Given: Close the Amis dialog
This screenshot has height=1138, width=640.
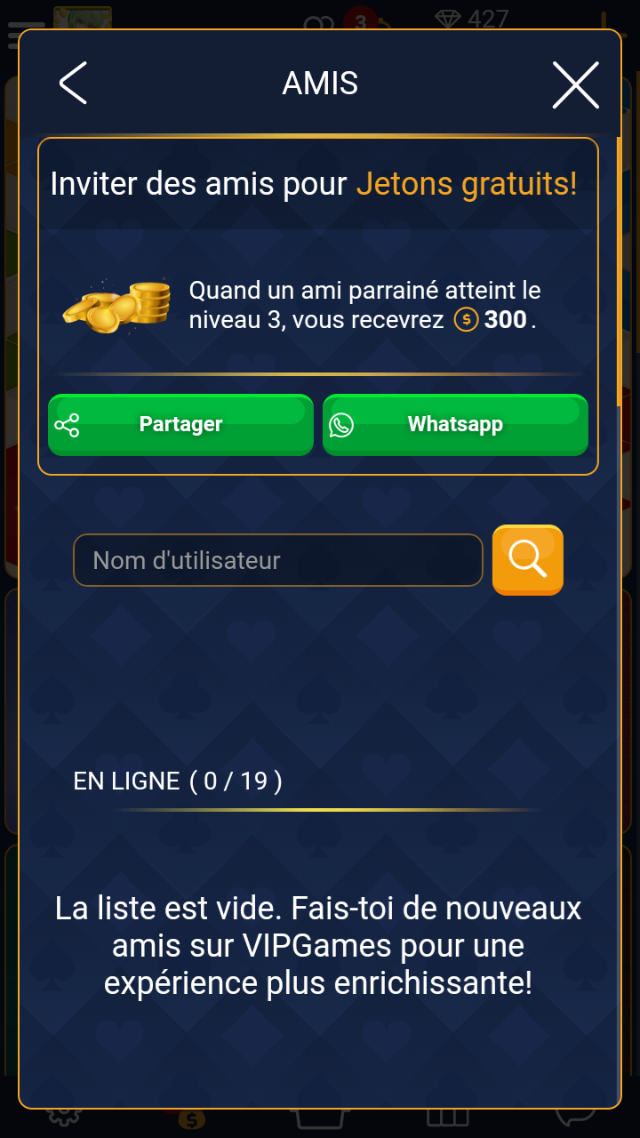Looking at the screenshot, I should pyautogui.click(x=576, y=85).
